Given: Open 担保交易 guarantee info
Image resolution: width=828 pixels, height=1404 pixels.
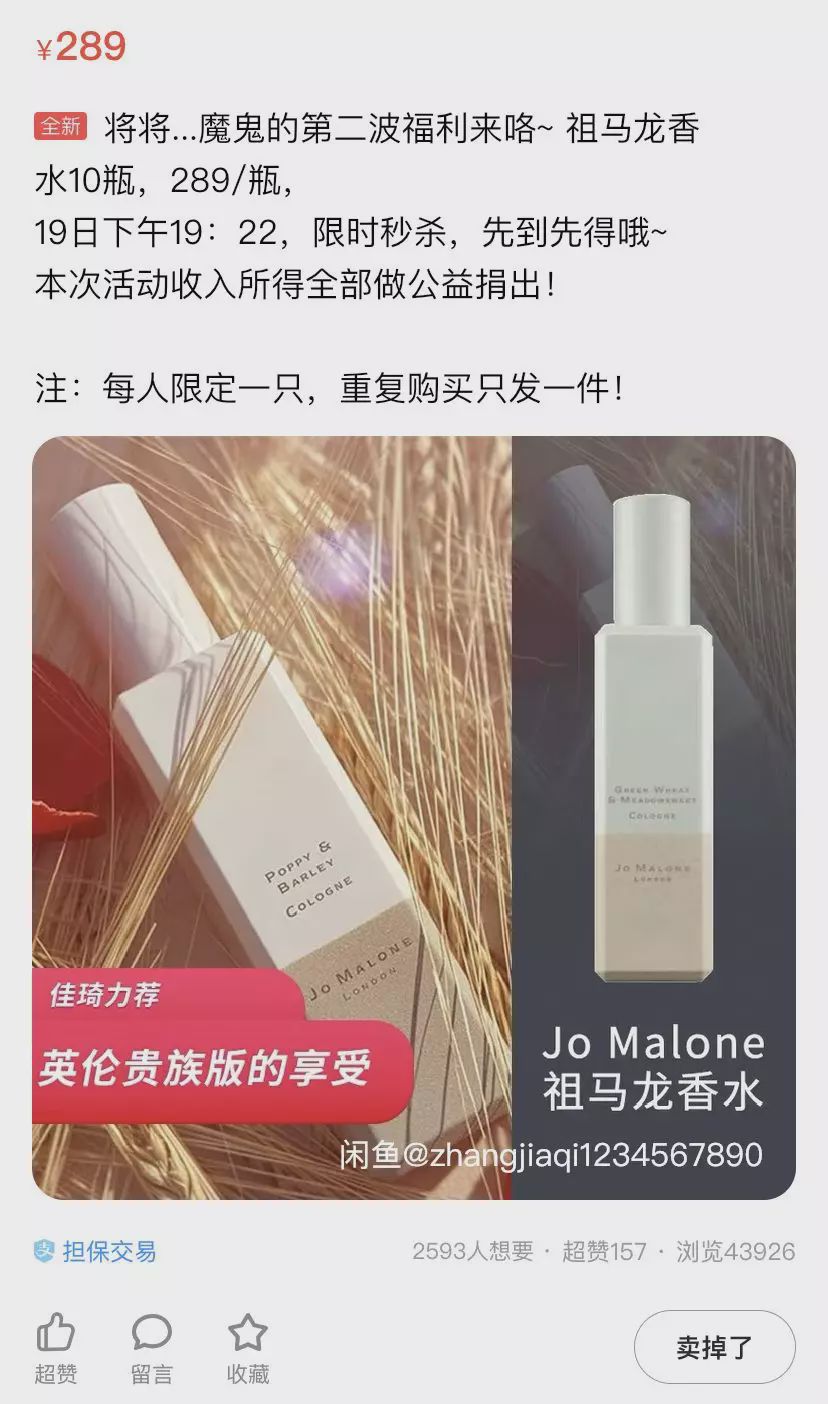Looking at the screenshot, I should (95, 1251).
